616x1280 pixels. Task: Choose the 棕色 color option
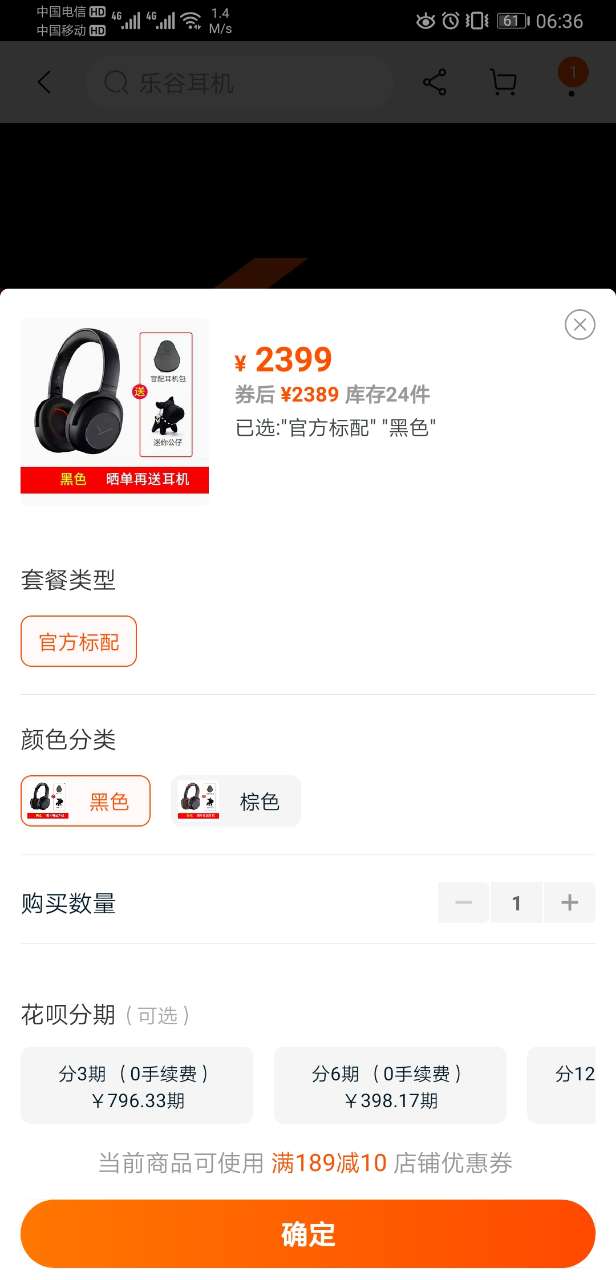click(236, 801)
